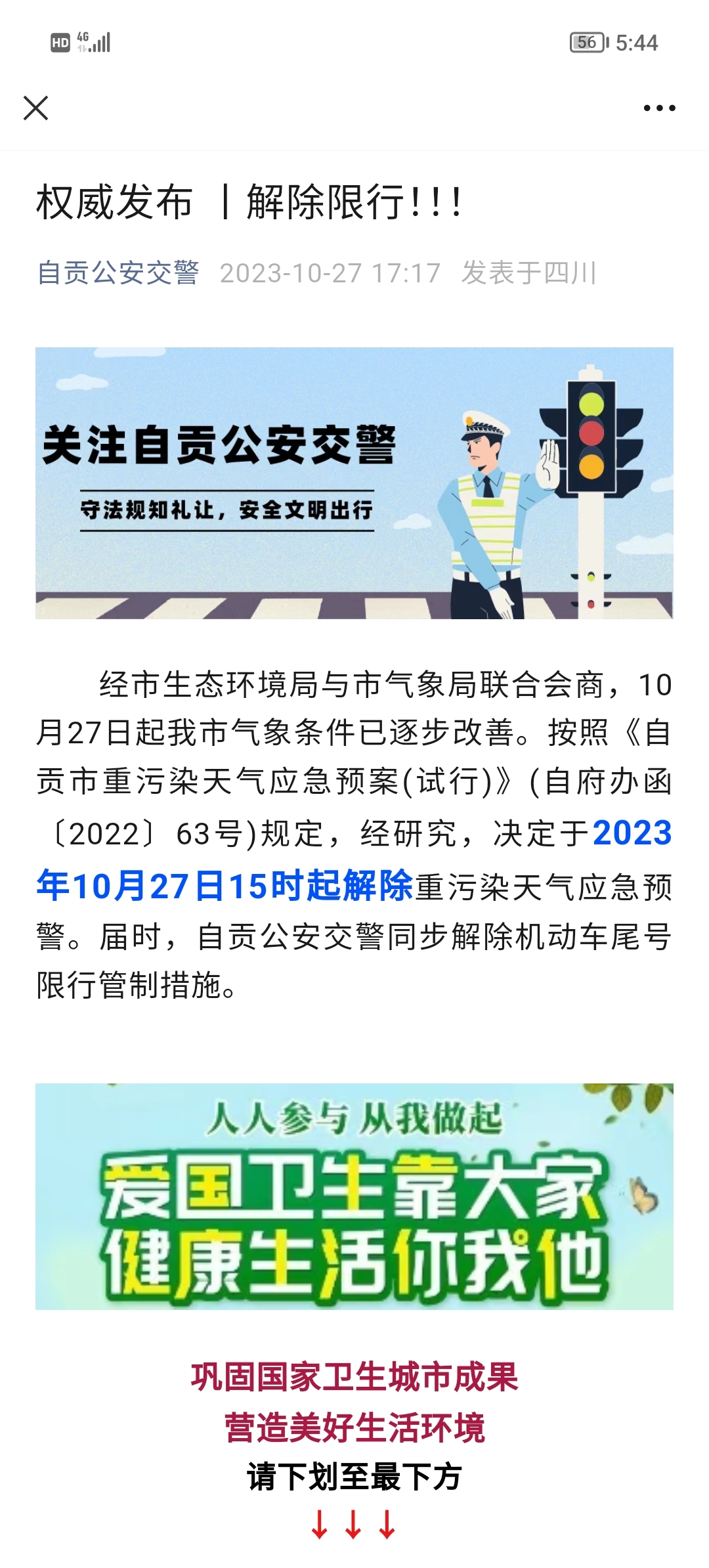View the 爱国卫生靠大家 banner image
This screenshot has height=1568, width=709.
pyautogui.click(x=354, y=1196)
